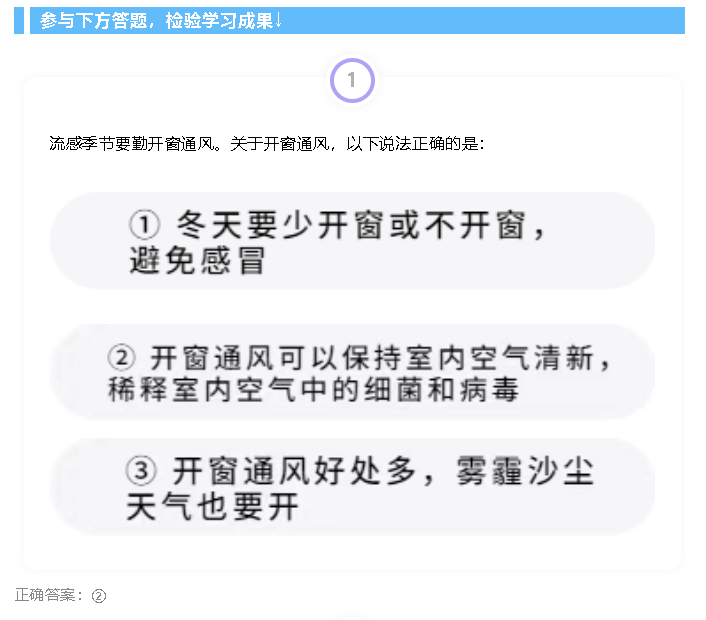Select option ① 冬天要少开窗或不开窗
The height and width of the screenshot is (620, 706).
pyautogui.click(x=352, y=242)
